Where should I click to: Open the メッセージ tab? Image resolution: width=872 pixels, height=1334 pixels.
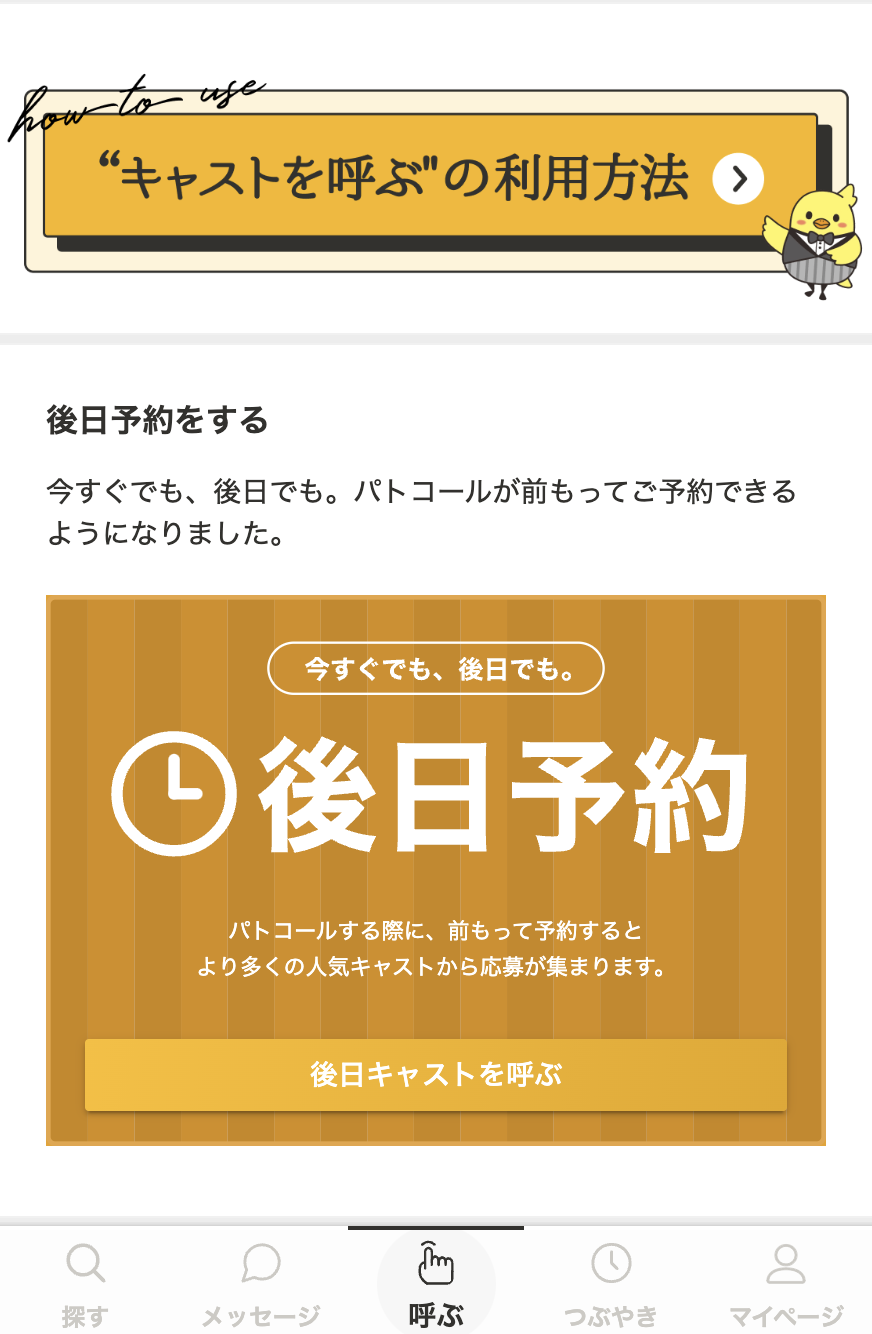(x=261, y=1285)
